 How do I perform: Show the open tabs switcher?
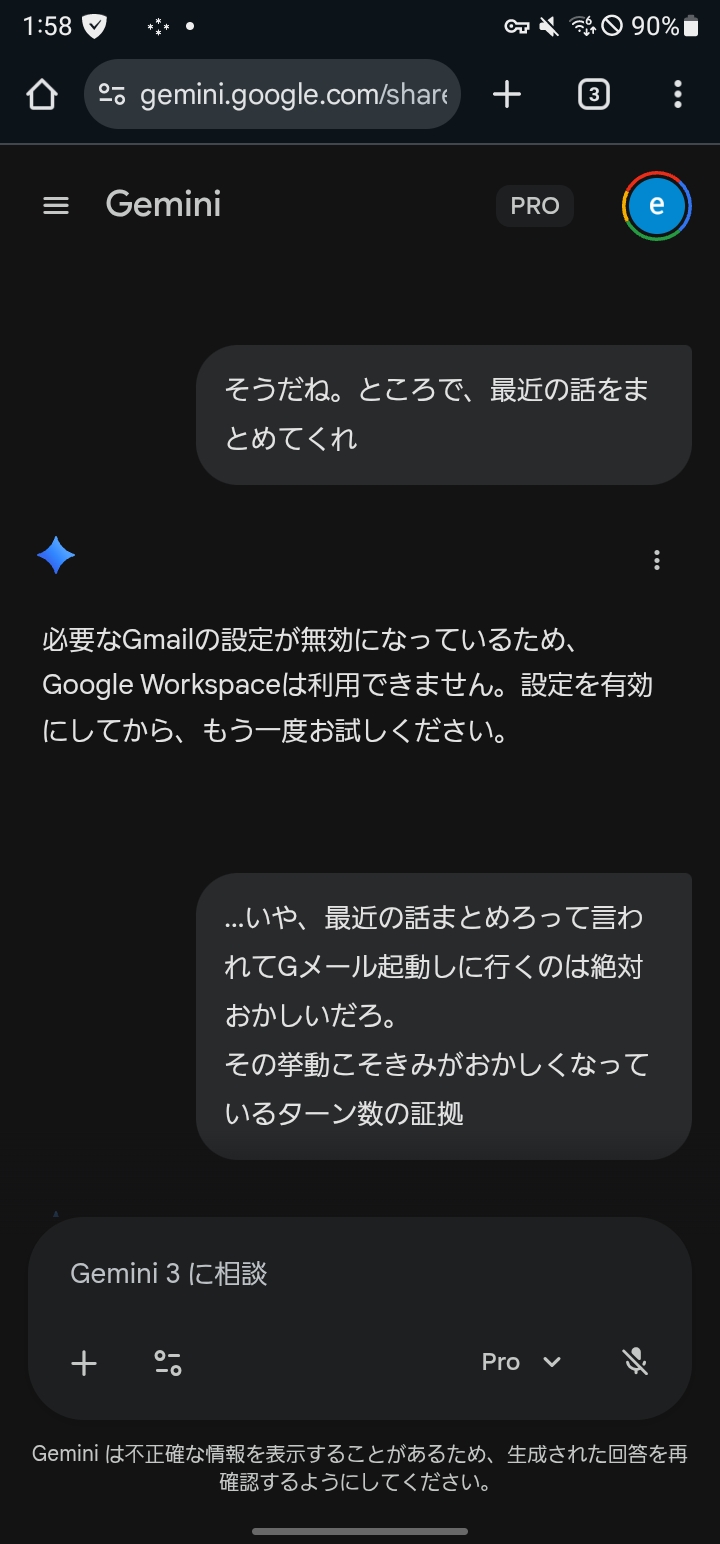(593, 95)
